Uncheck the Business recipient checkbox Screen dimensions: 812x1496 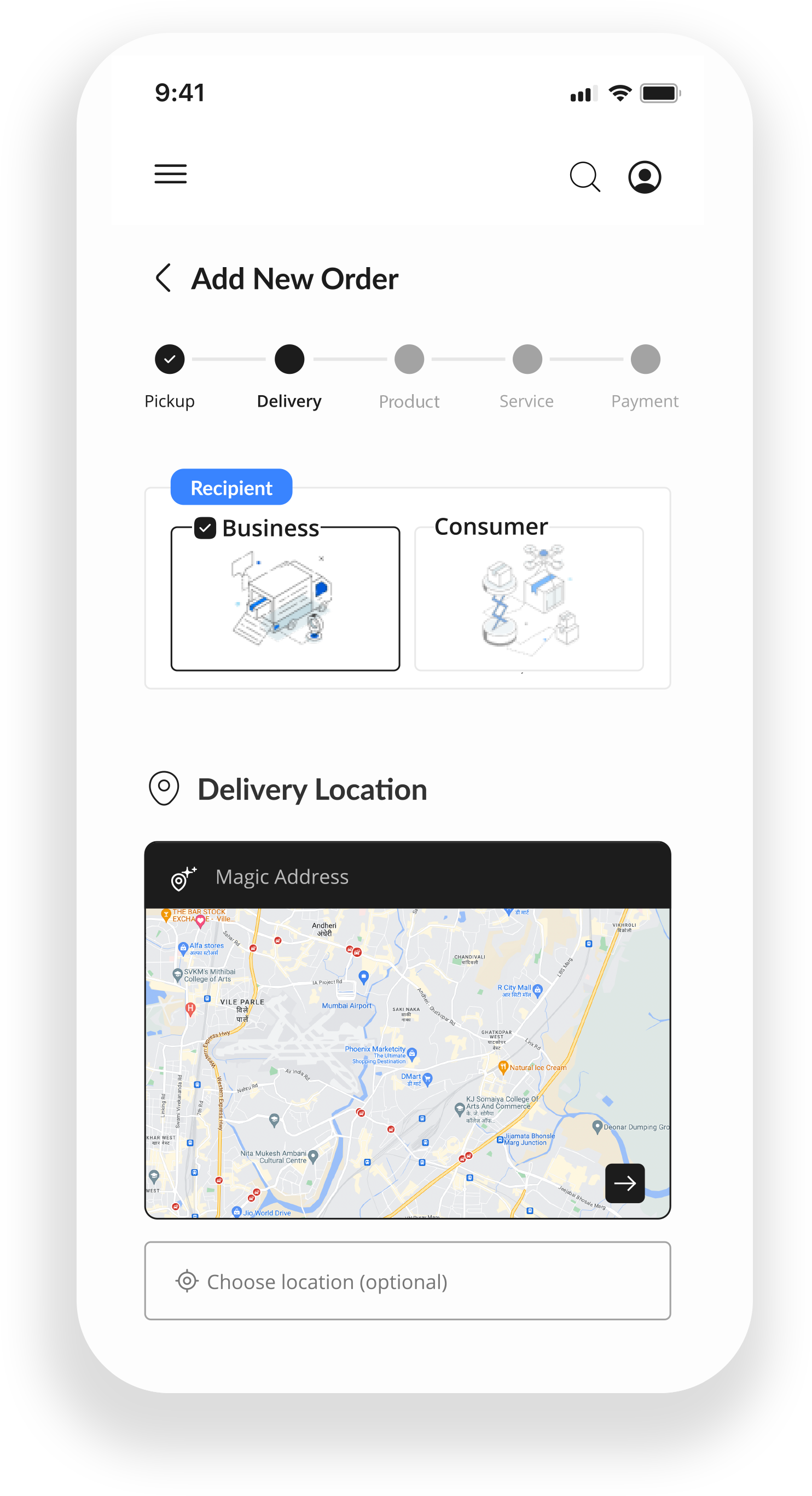[x=205, y=528]
